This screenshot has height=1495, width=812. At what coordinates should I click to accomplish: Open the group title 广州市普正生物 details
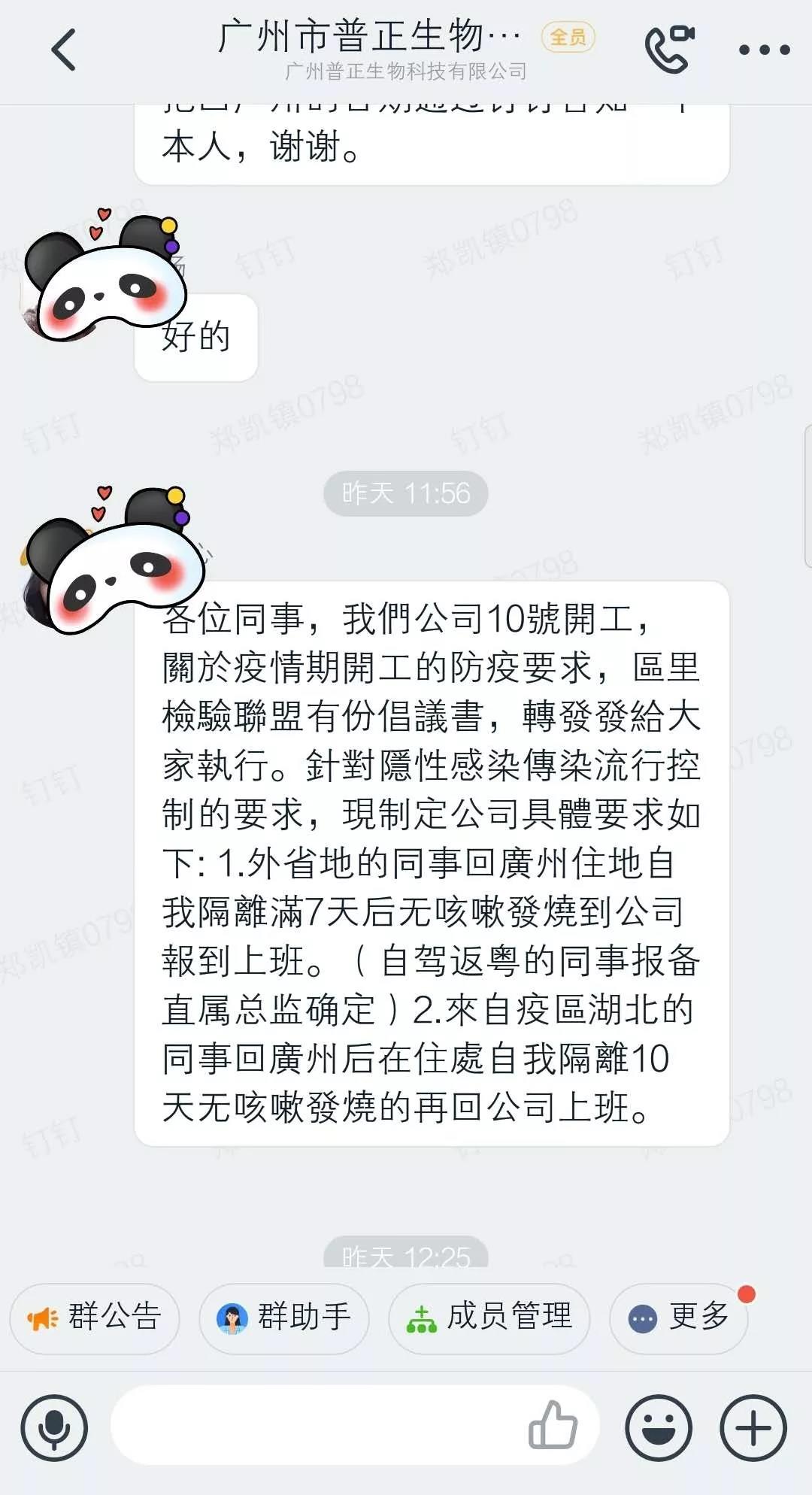[x=368, y=38]
